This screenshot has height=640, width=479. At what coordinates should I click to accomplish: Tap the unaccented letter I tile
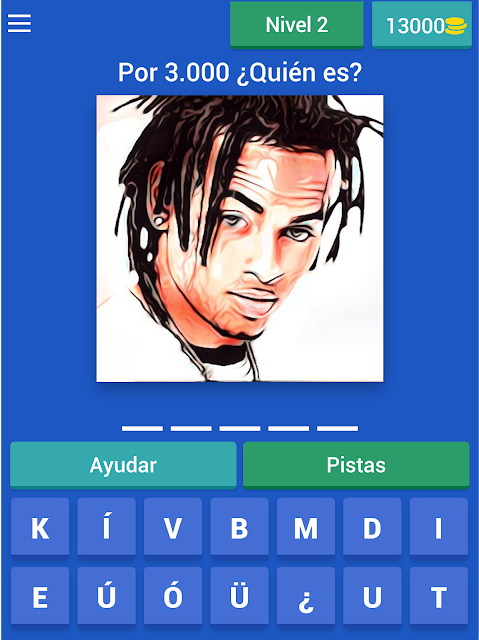[439, 527]
